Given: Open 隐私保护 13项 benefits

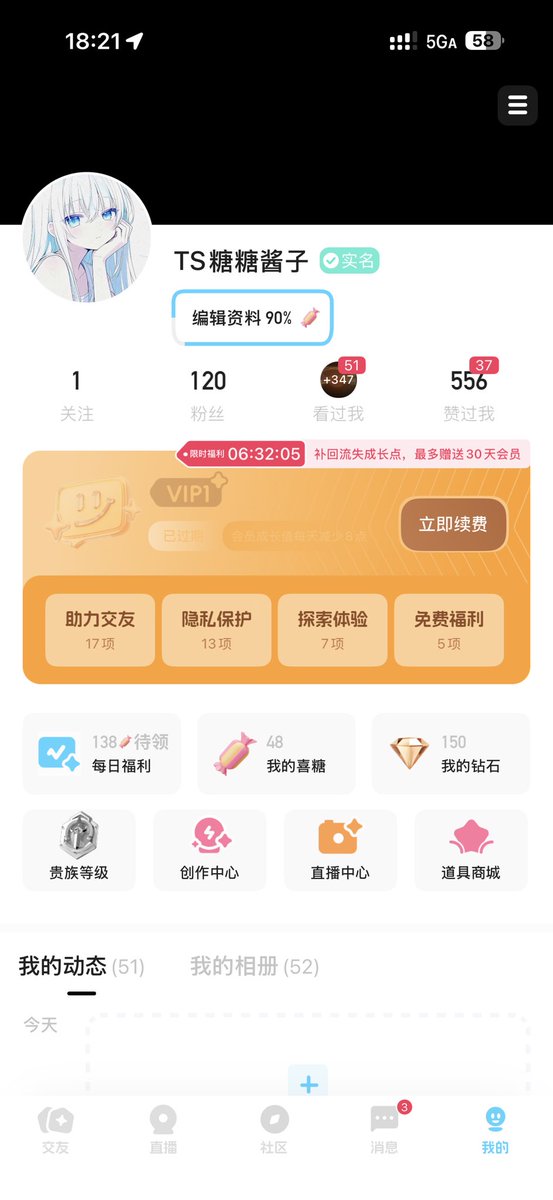Looking at the screenshot, I should tap(216, 630).
